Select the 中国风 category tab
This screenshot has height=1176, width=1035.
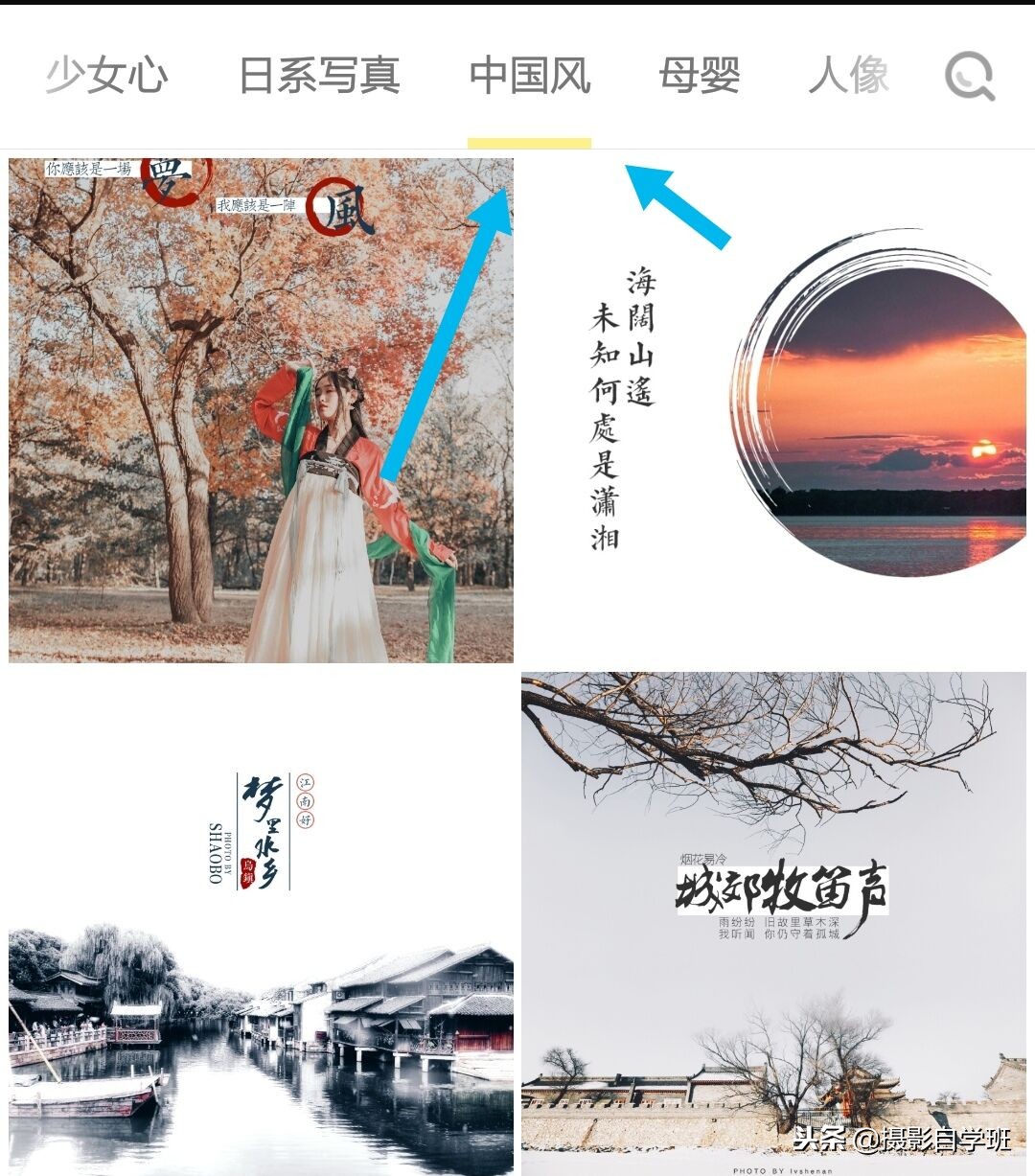528,77
